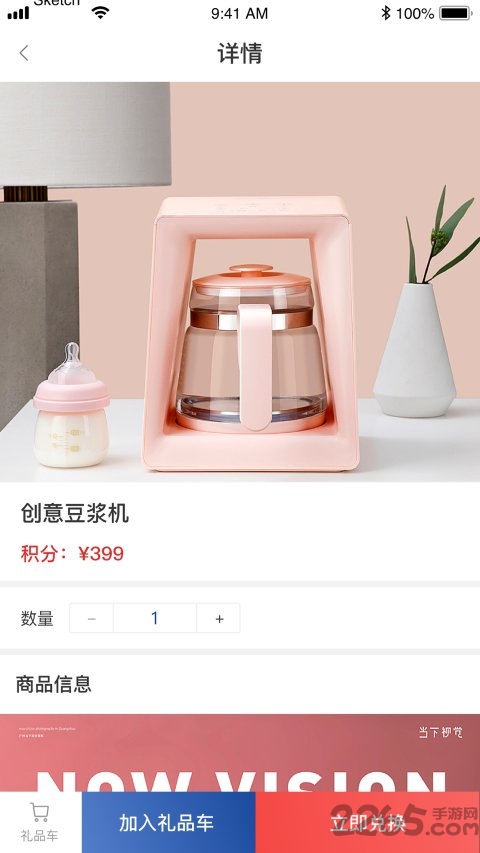The image size is (480, 853).
Task: Tap 加入礼品车 to add to cart
Action: [168, 822]
